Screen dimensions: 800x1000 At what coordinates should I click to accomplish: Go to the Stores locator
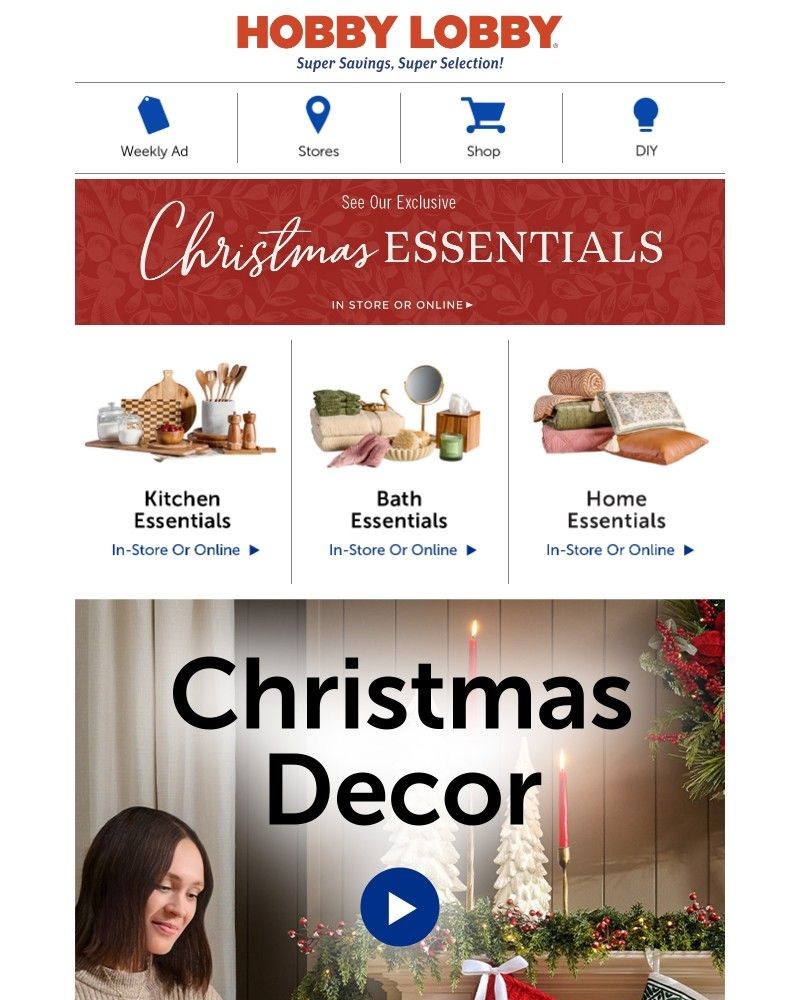(318, 128)
